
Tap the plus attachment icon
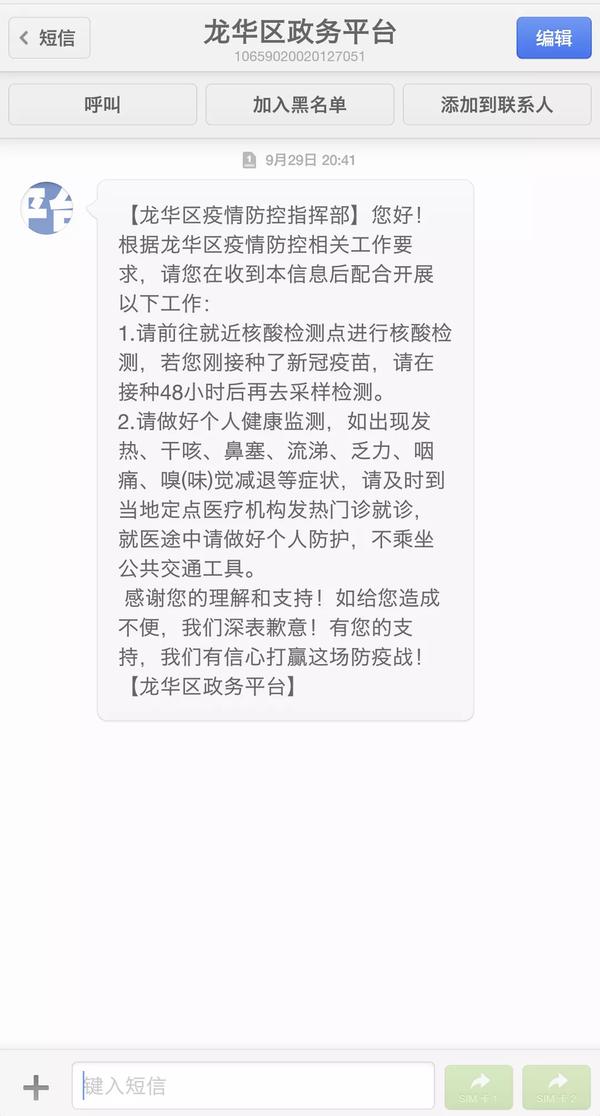(x=35, y=1086)
